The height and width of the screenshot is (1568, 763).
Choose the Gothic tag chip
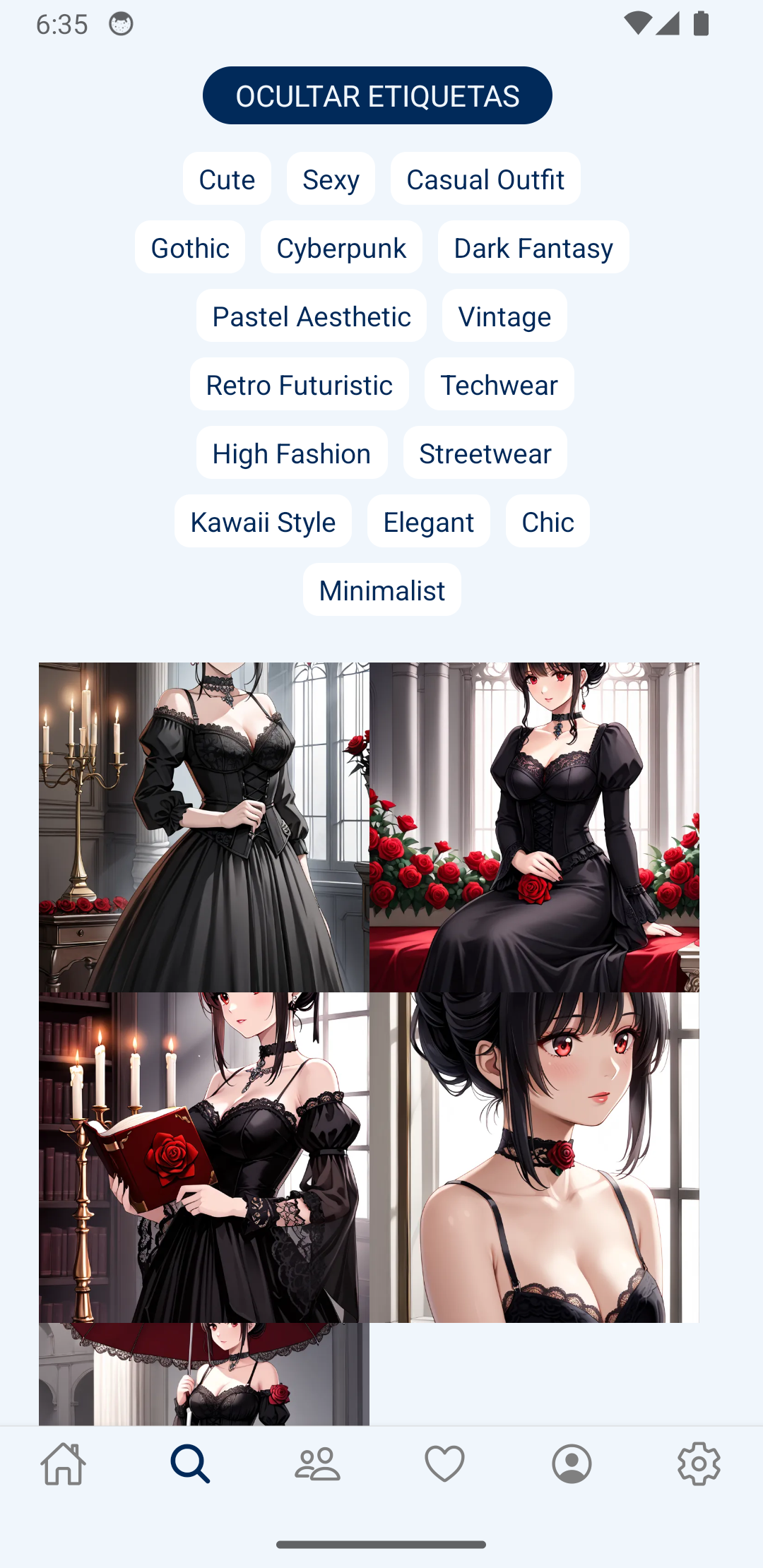190,248
